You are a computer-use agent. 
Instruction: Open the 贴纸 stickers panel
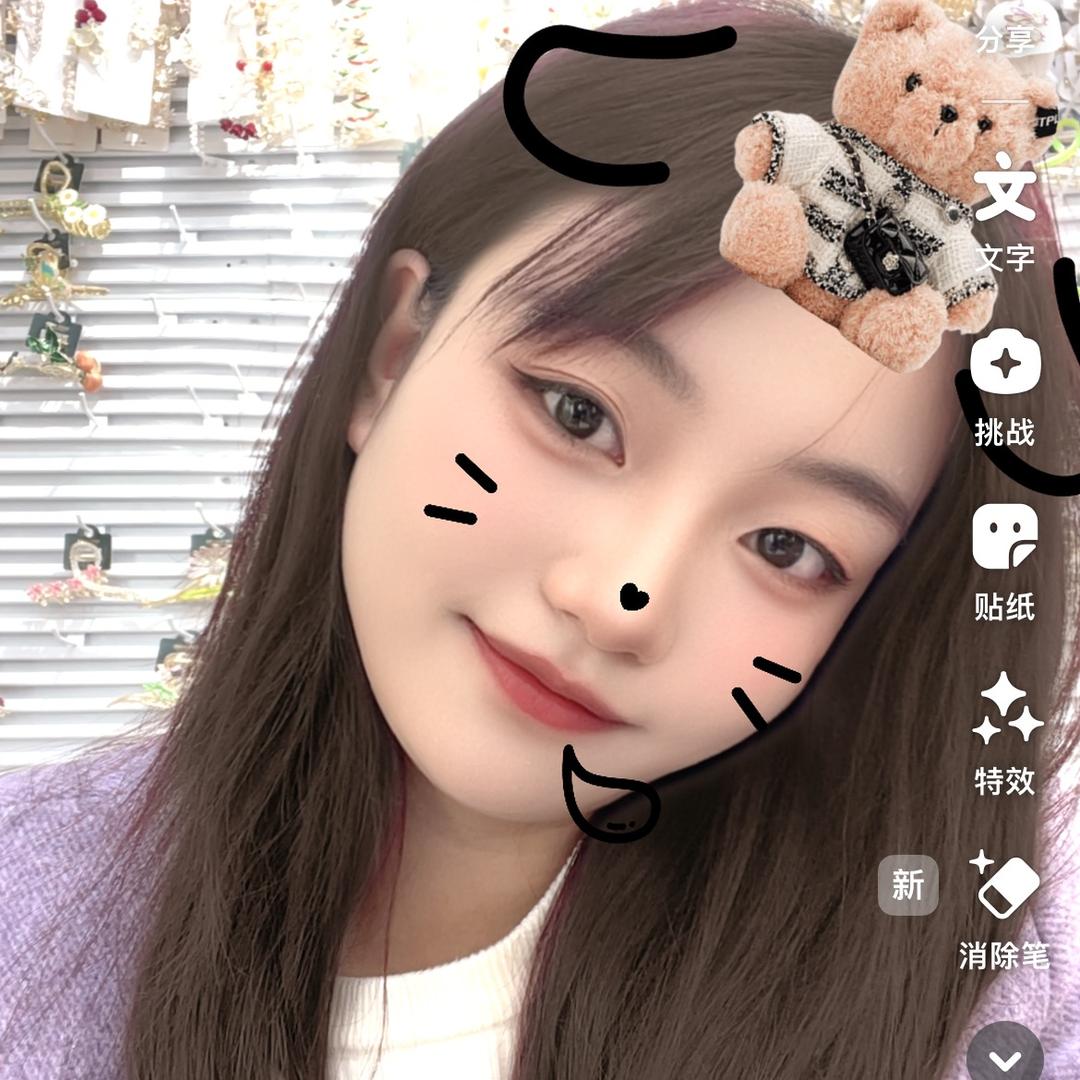(1005, 562)
